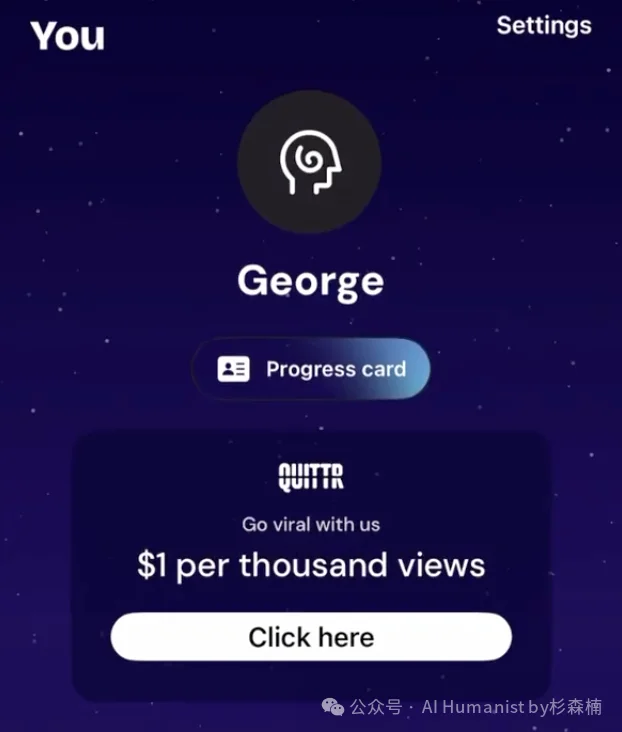
Task: Tap George's profile avatar
Action: pyautogui.click(x=309, y=162)
